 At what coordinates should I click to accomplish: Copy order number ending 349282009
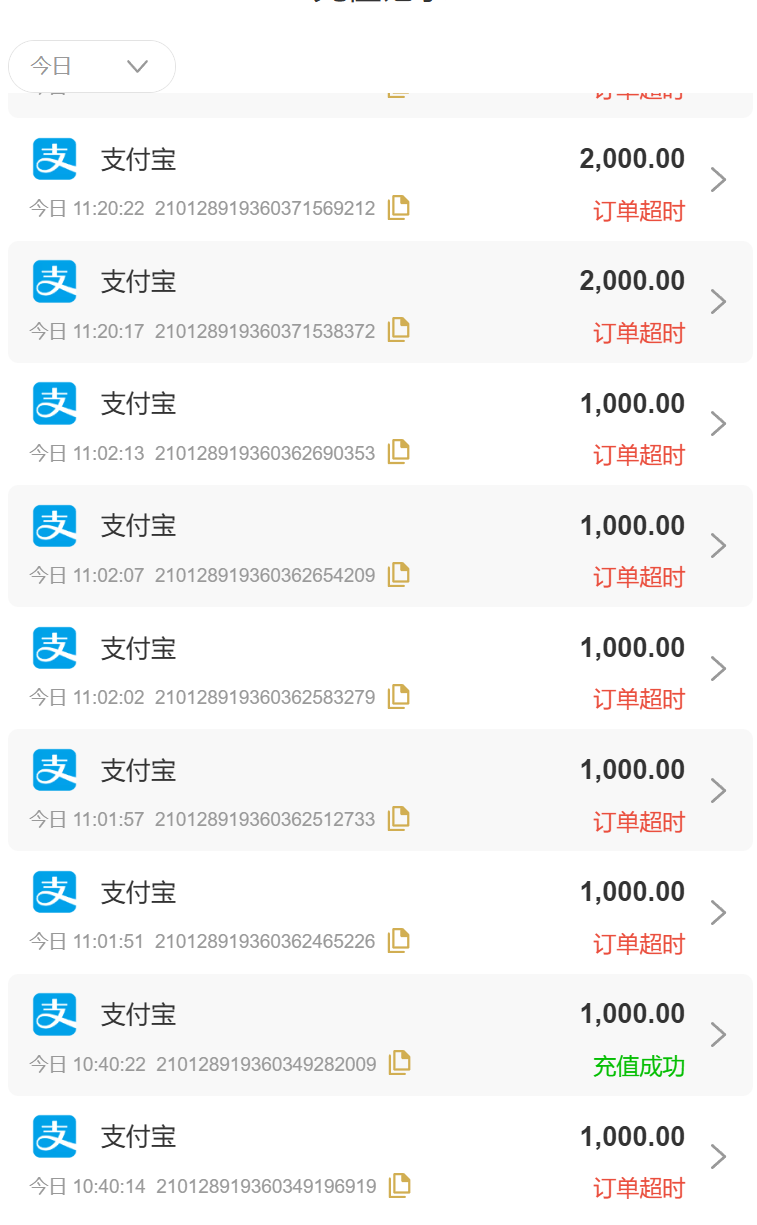(x=399, y=1063)
